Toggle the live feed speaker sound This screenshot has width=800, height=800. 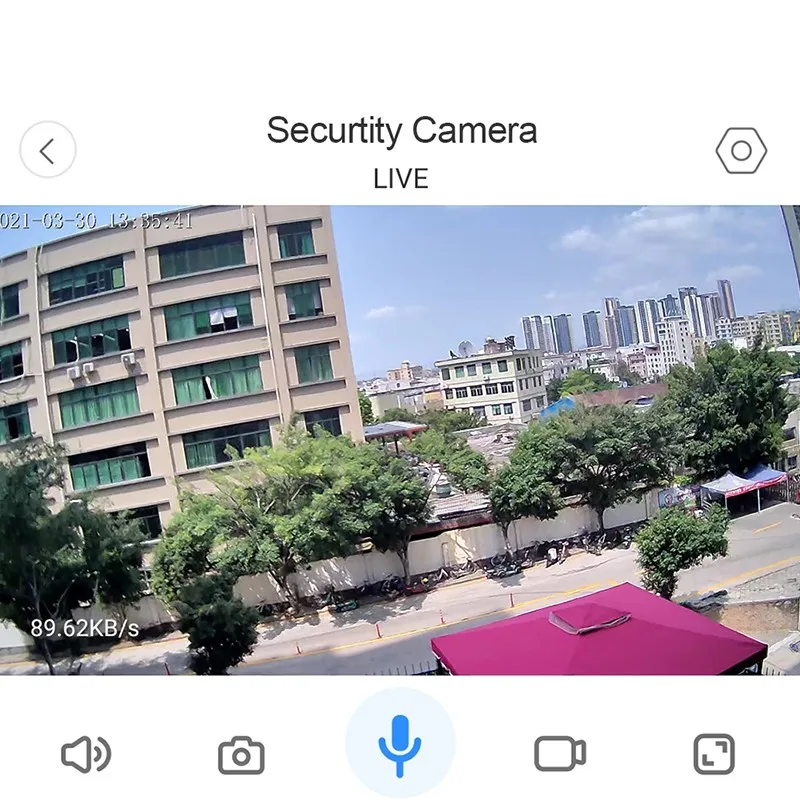coord(86,754)
